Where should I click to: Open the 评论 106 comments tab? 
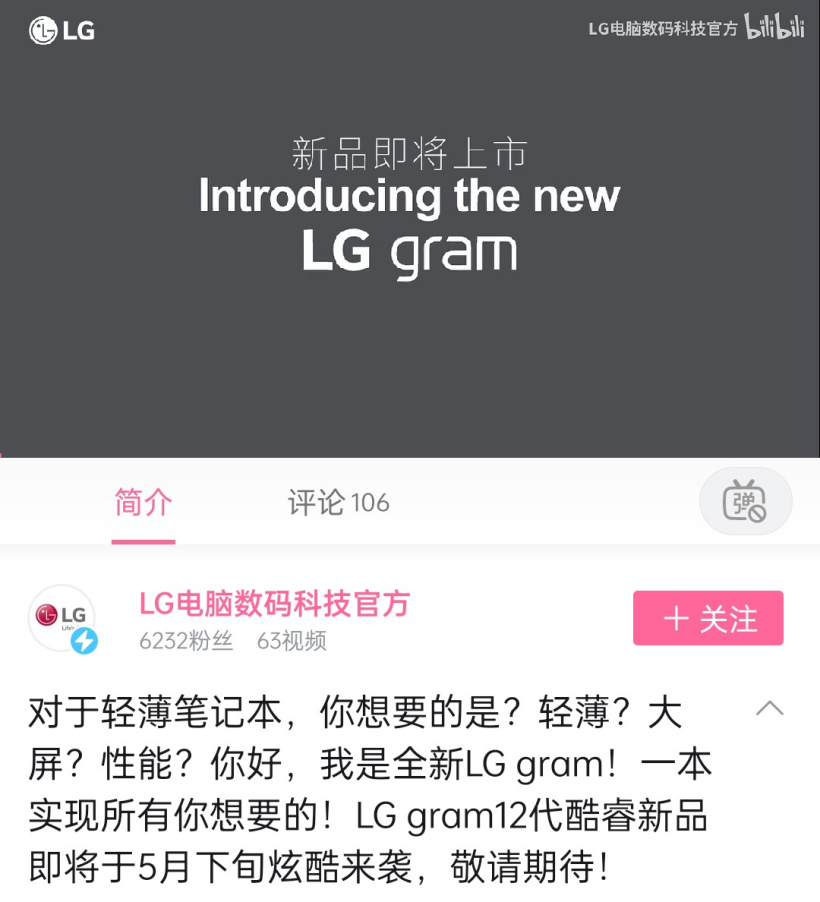[338, 502]
